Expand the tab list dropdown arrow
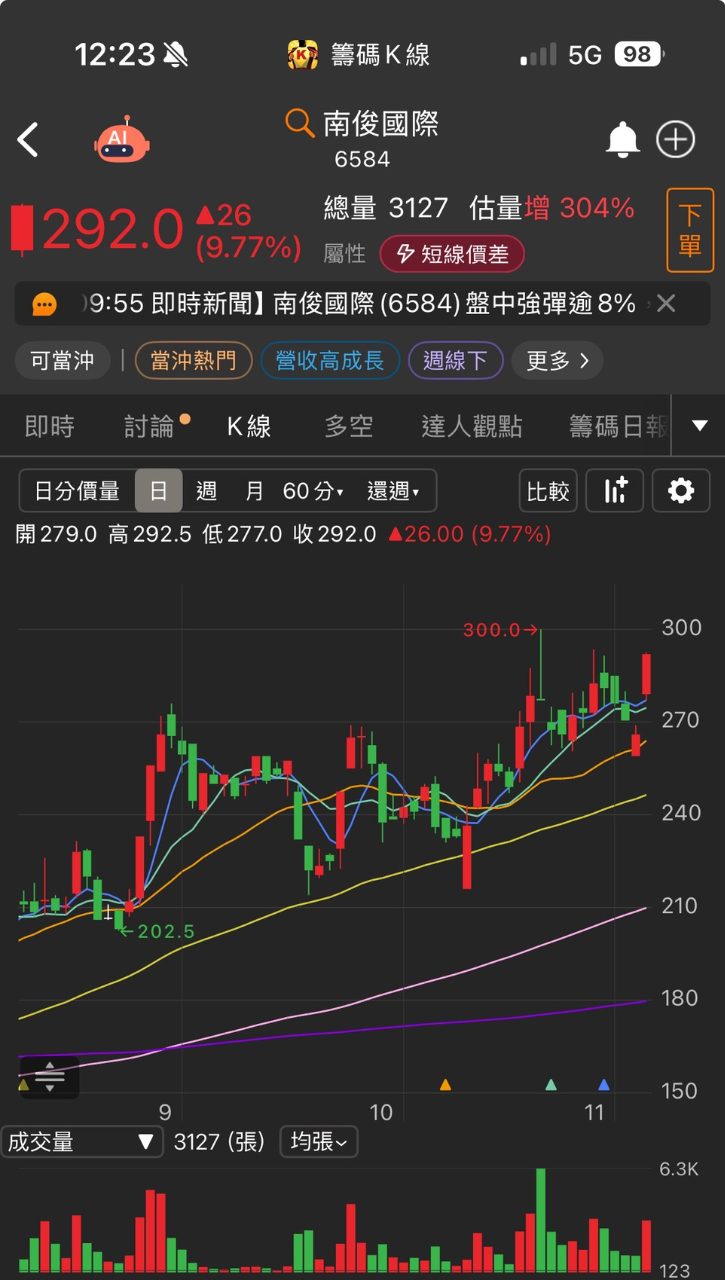Screen dimensions: 725x1280 pos(699,426)
